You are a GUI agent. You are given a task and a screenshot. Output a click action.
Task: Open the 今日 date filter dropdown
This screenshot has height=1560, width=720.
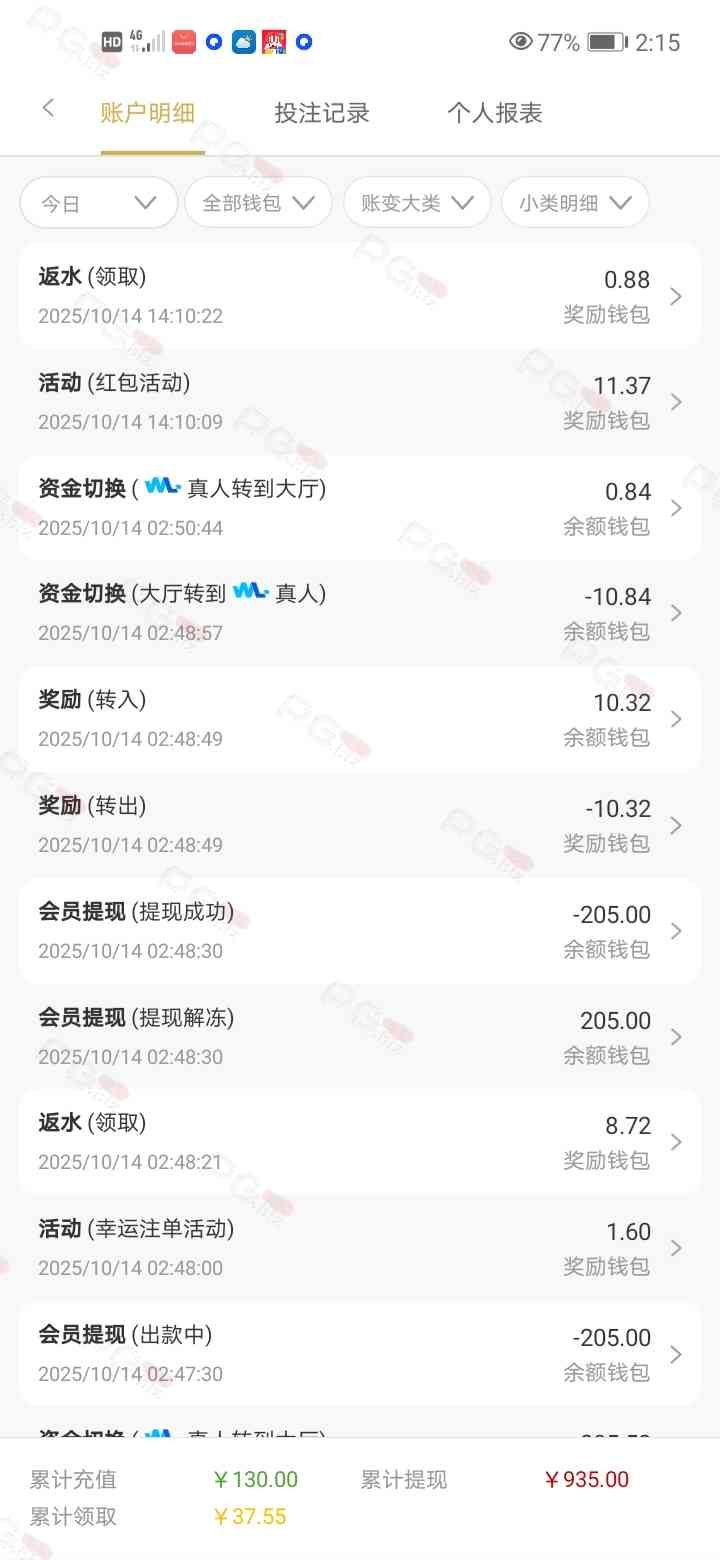click(98, 204)
